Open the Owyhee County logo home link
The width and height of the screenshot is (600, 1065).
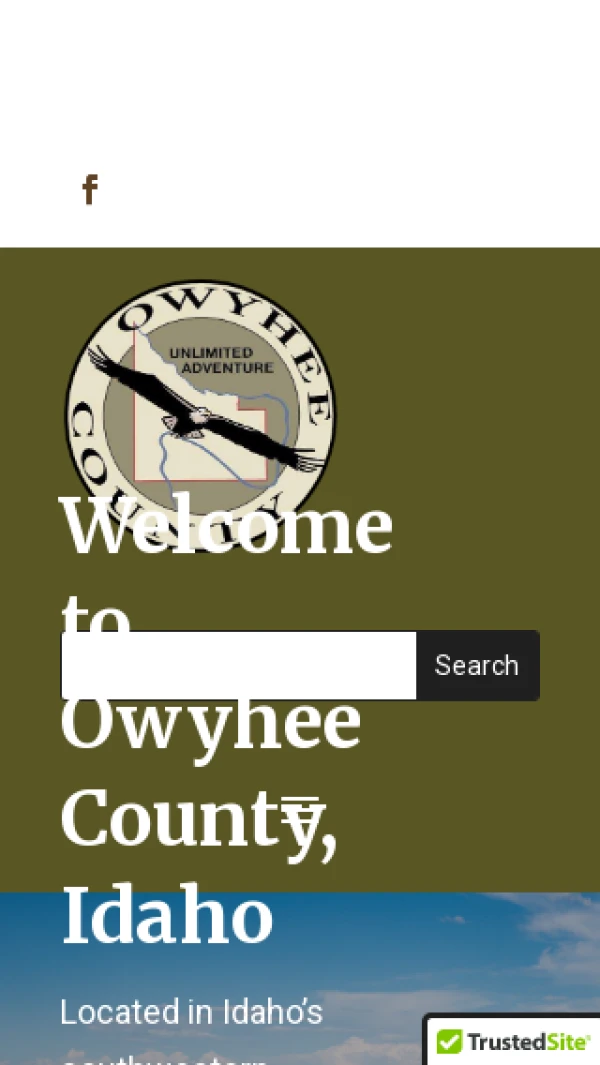coord(200,400)
